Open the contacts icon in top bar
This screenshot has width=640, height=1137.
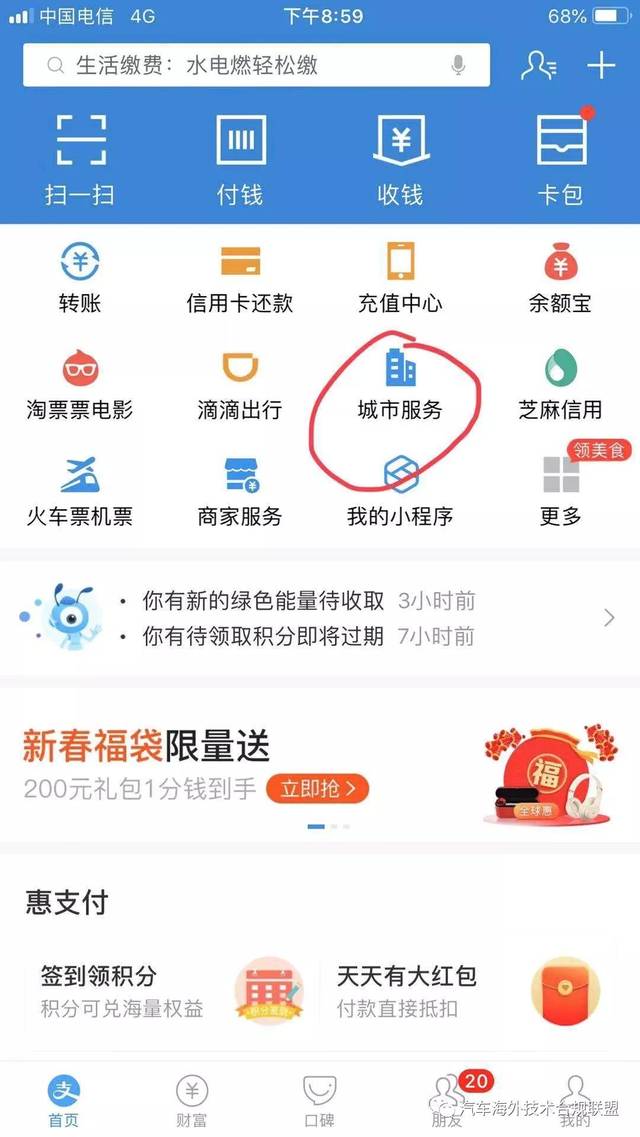pos(539,66)
